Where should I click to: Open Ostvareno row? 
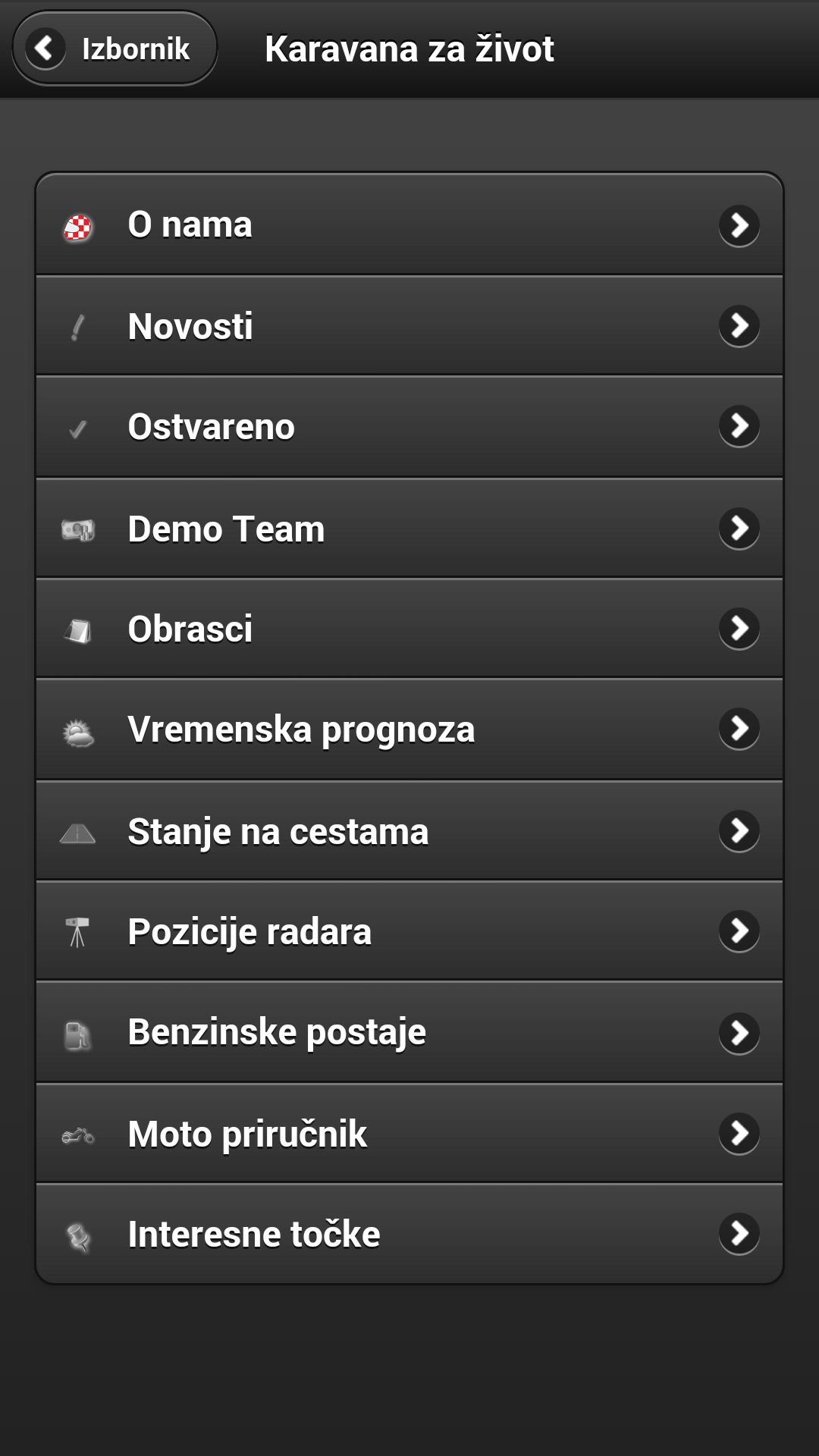(x=409, y=426)
